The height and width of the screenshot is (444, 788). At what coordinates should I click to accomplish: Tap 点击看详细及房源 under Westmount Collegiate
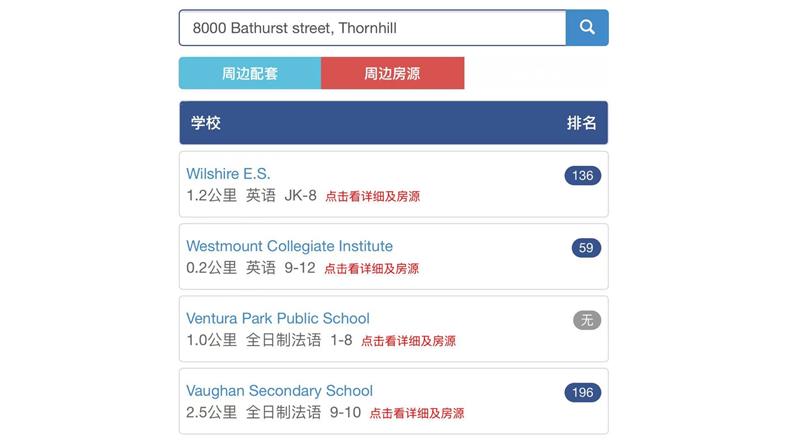(371, 269)
